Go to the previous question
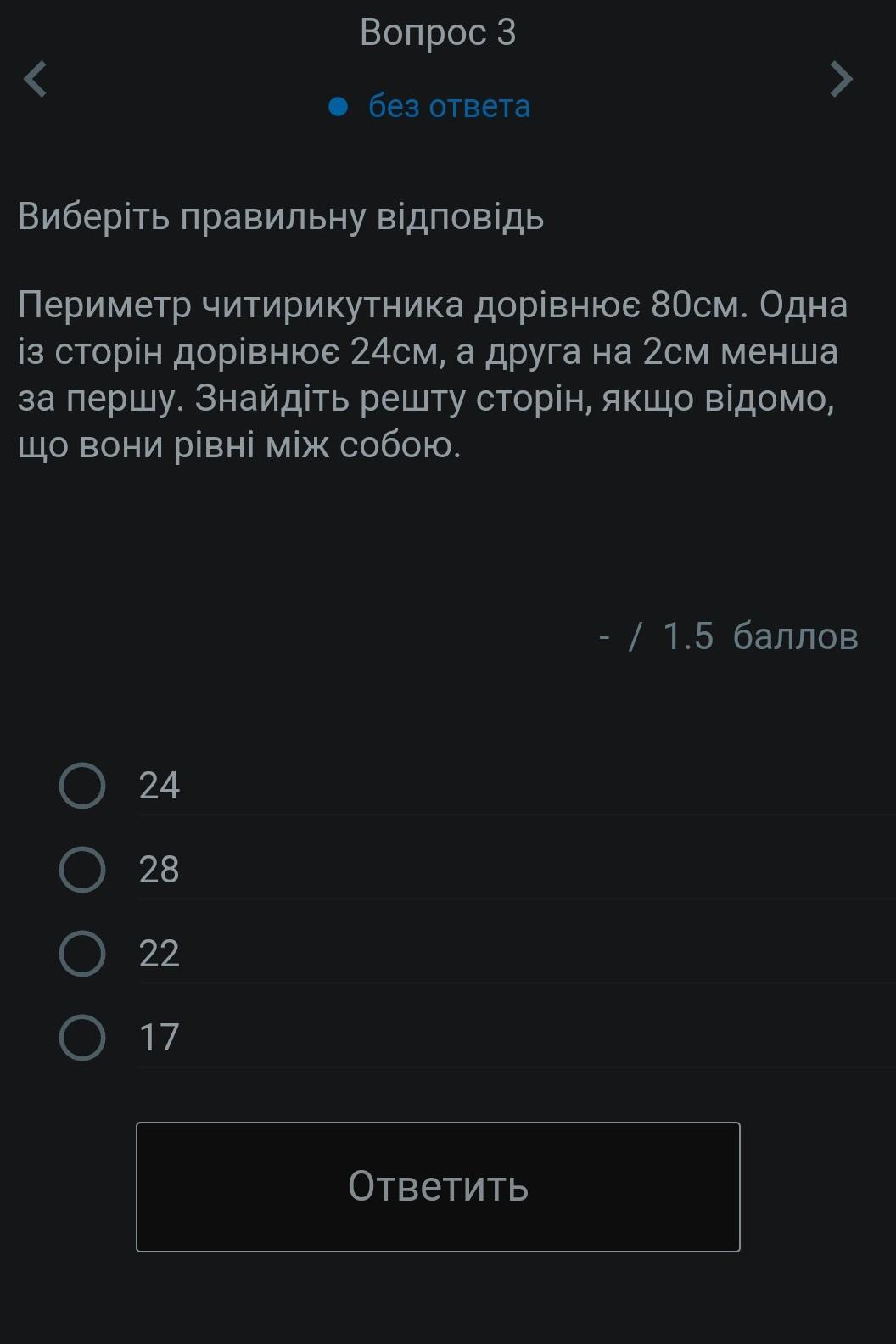 pyautogui.click(x=36, y=80)
